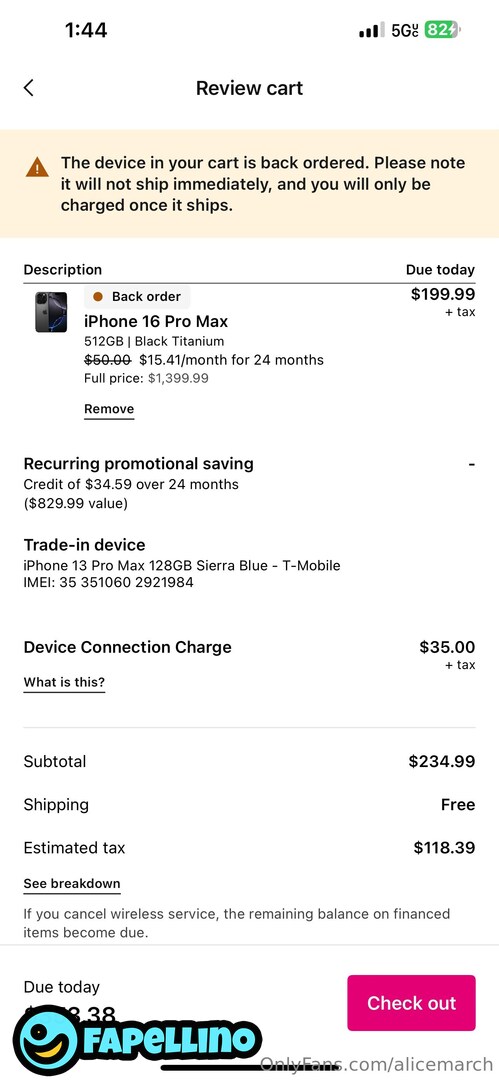The width and height of the screenshot is (499, 1080).
Task: Open the "What is this?" link
Action: 64,683
